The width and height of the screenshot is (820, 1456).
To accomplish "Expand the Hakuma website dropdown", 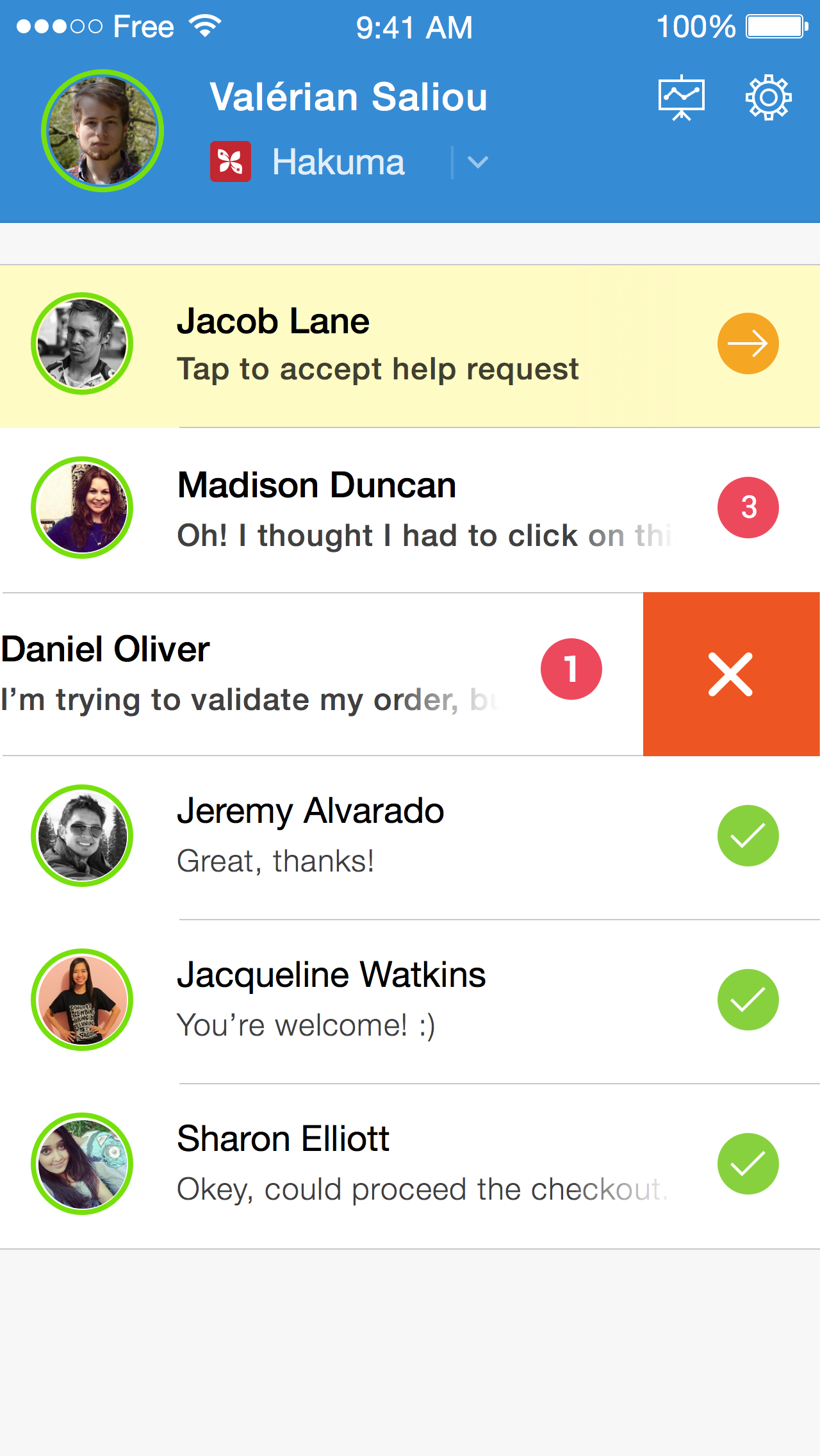I will tap(478, 162).
